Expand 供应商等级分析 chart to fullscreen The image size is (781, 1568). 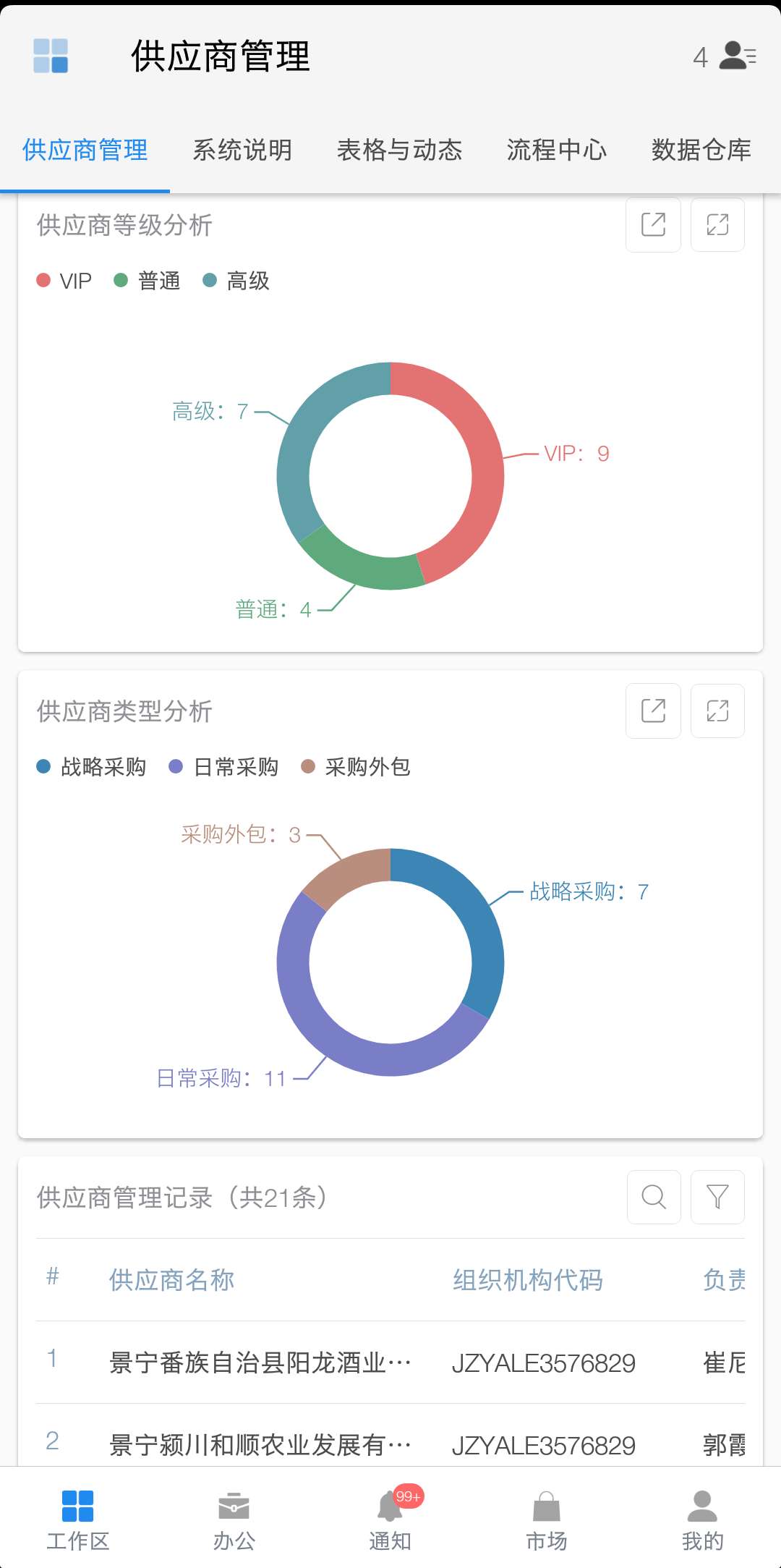click(717, 224)
